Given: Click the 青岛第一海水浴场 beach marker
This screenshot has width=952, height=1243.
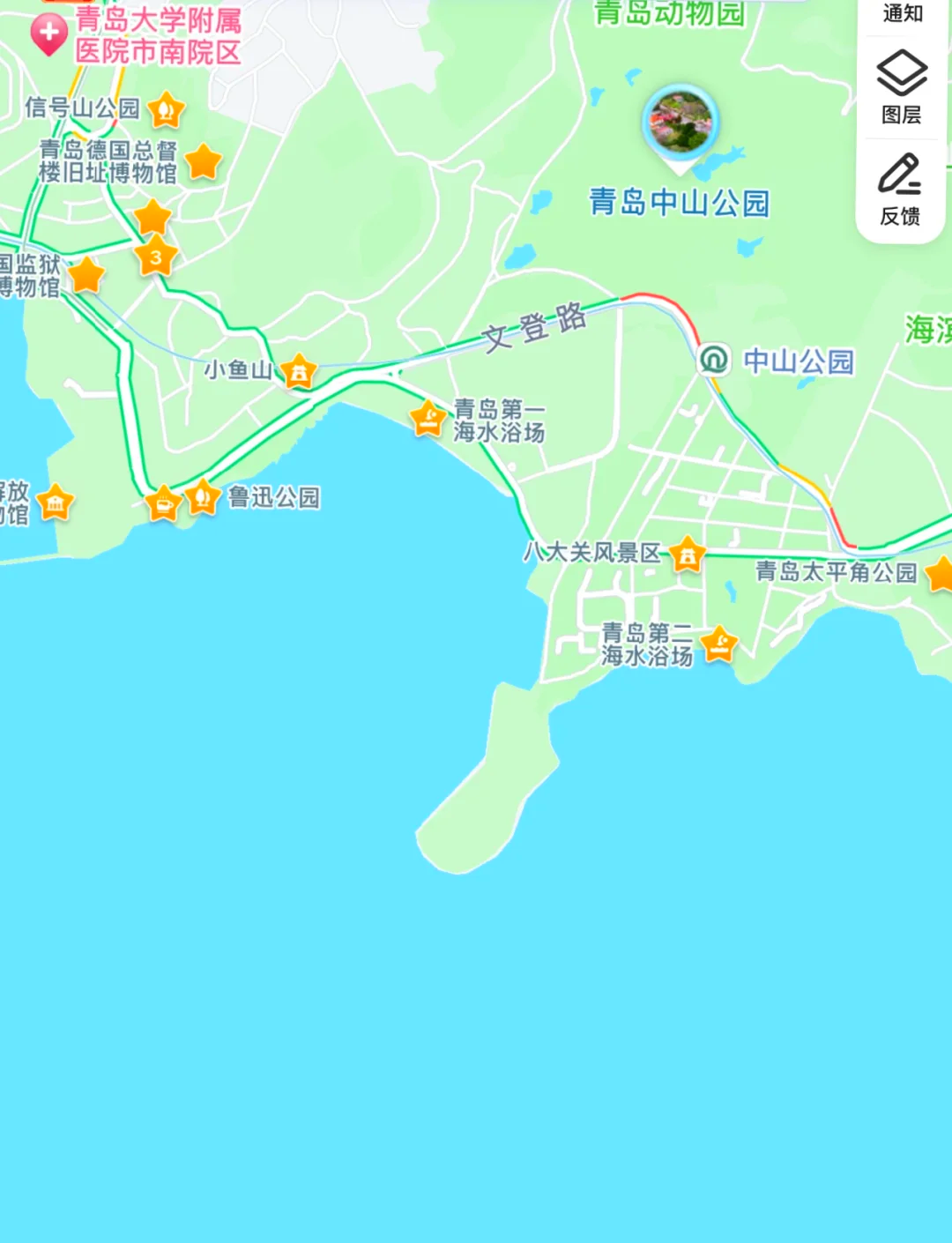Looking at the screenshot, I should coord(429,419).
